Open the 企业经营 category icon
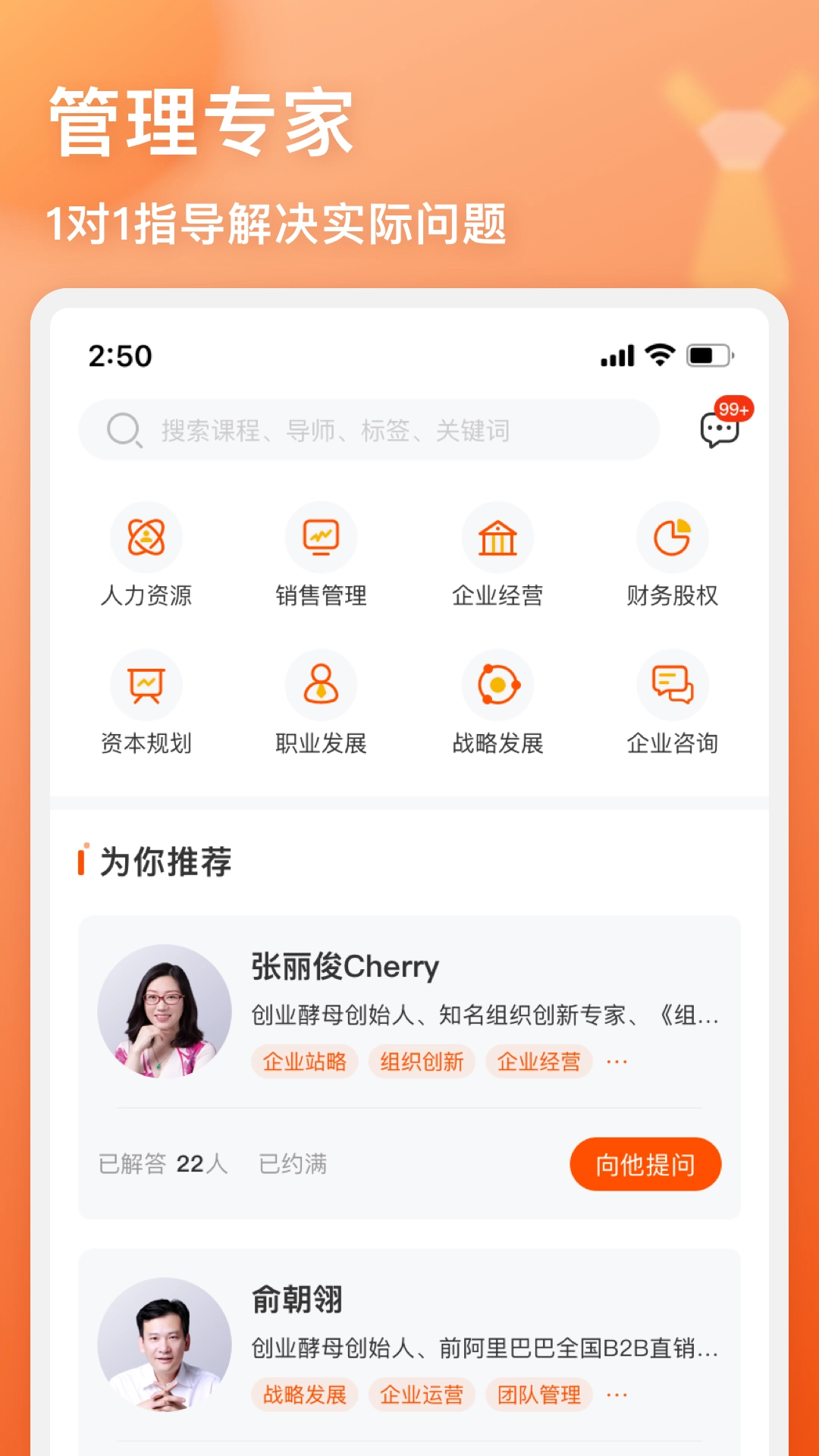819x1456 pixels. pyautogui.click(x=497, y=536)
